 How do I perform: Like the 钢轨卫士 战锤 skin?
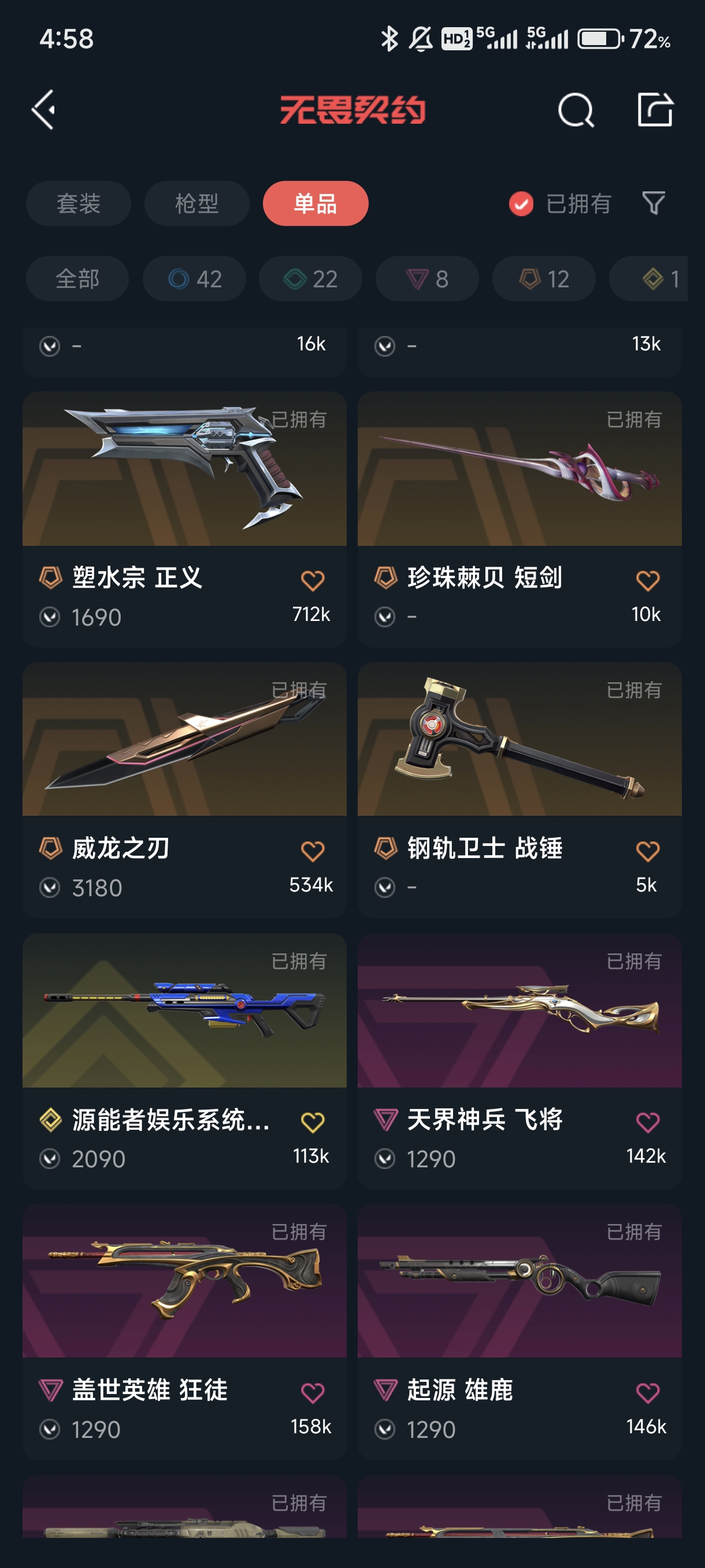(x=647, y=851)
